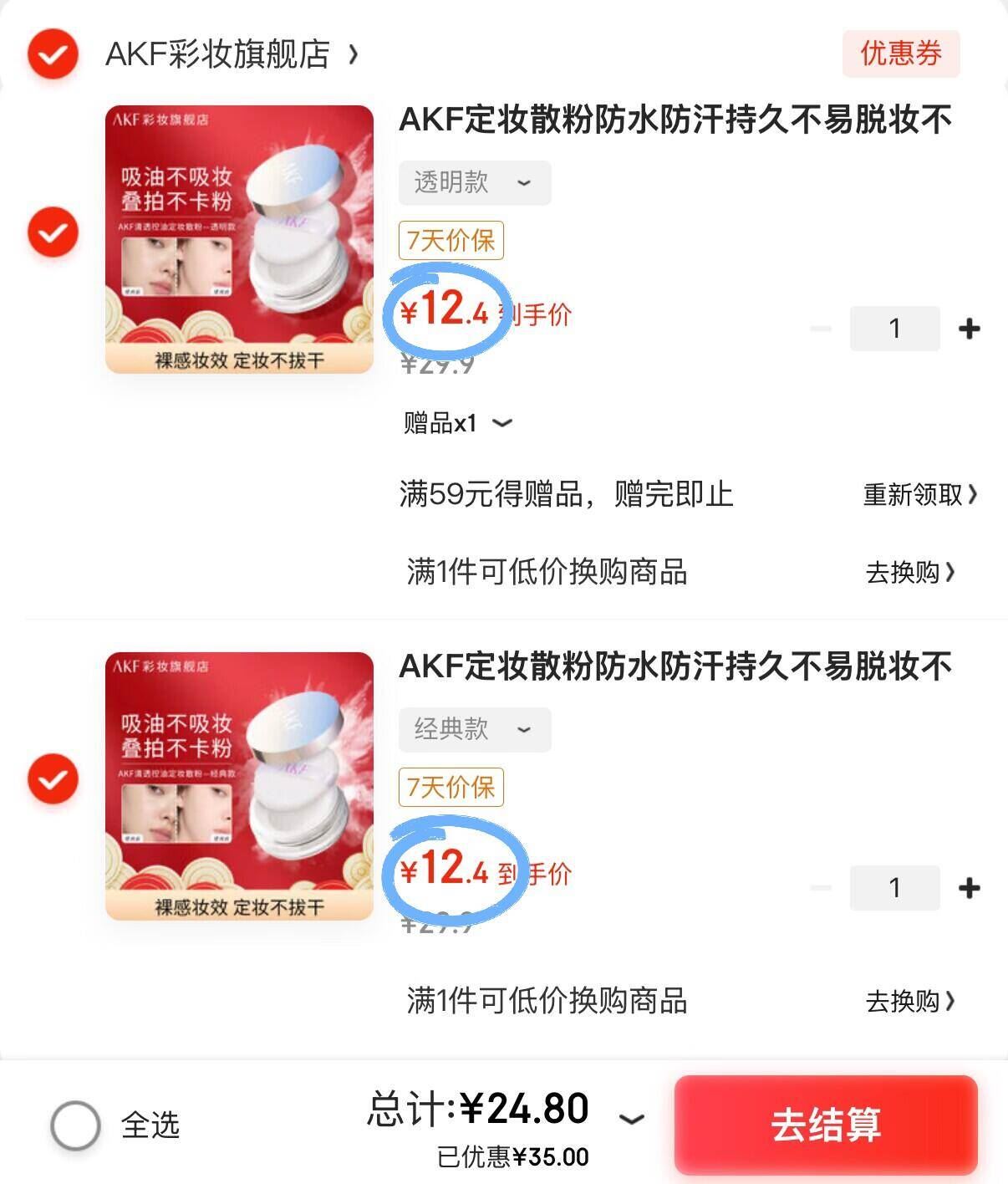Viewport: 1008px width, 1184px height.
Task: Open the 透明款 variant dropdown
Action: (472, 182)
